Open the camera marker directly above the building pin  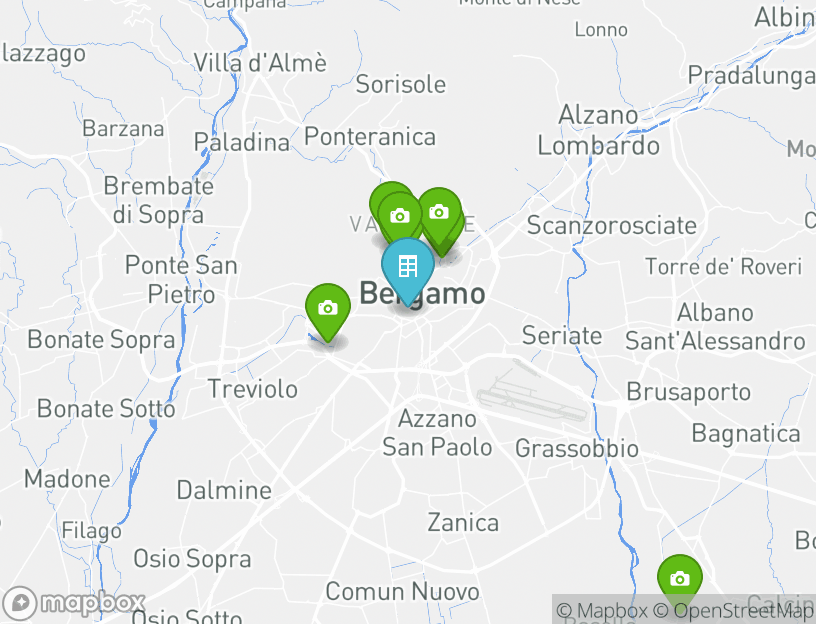[x=399, y=216]
